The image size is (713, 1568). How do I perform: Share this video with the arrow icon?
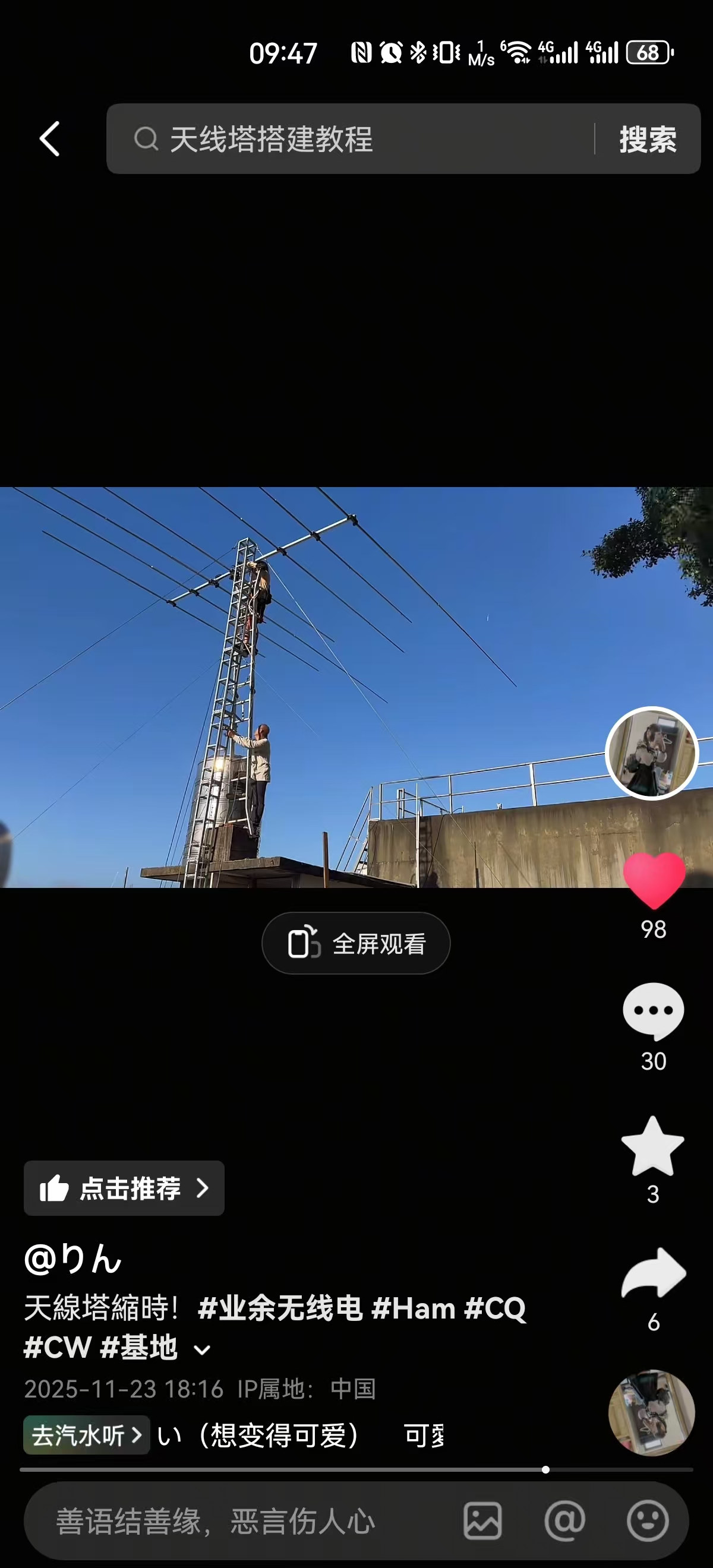tap(654, 1273)
